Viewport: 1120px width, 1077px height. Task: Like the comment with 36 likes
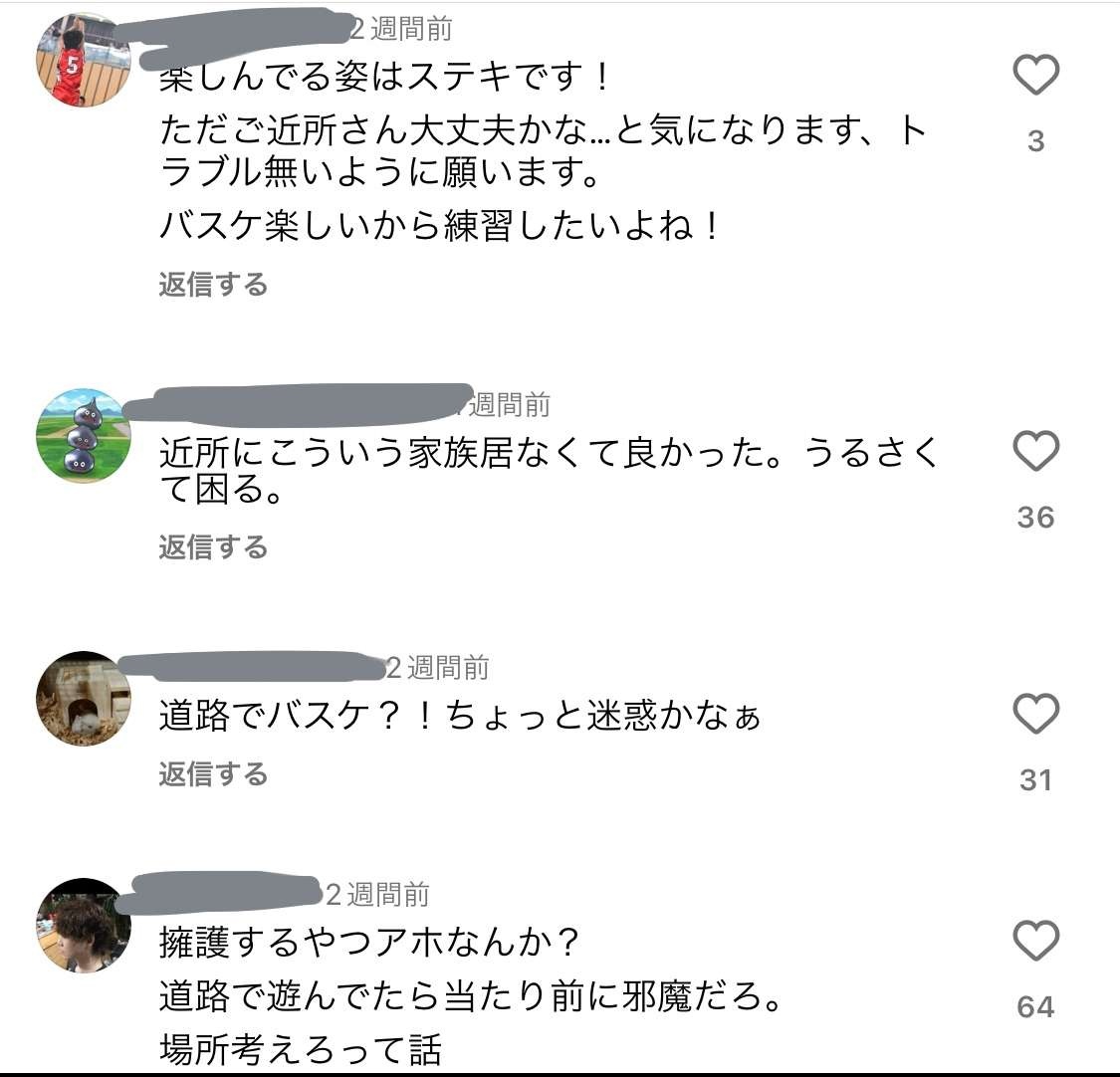[x=1035, y=452]
